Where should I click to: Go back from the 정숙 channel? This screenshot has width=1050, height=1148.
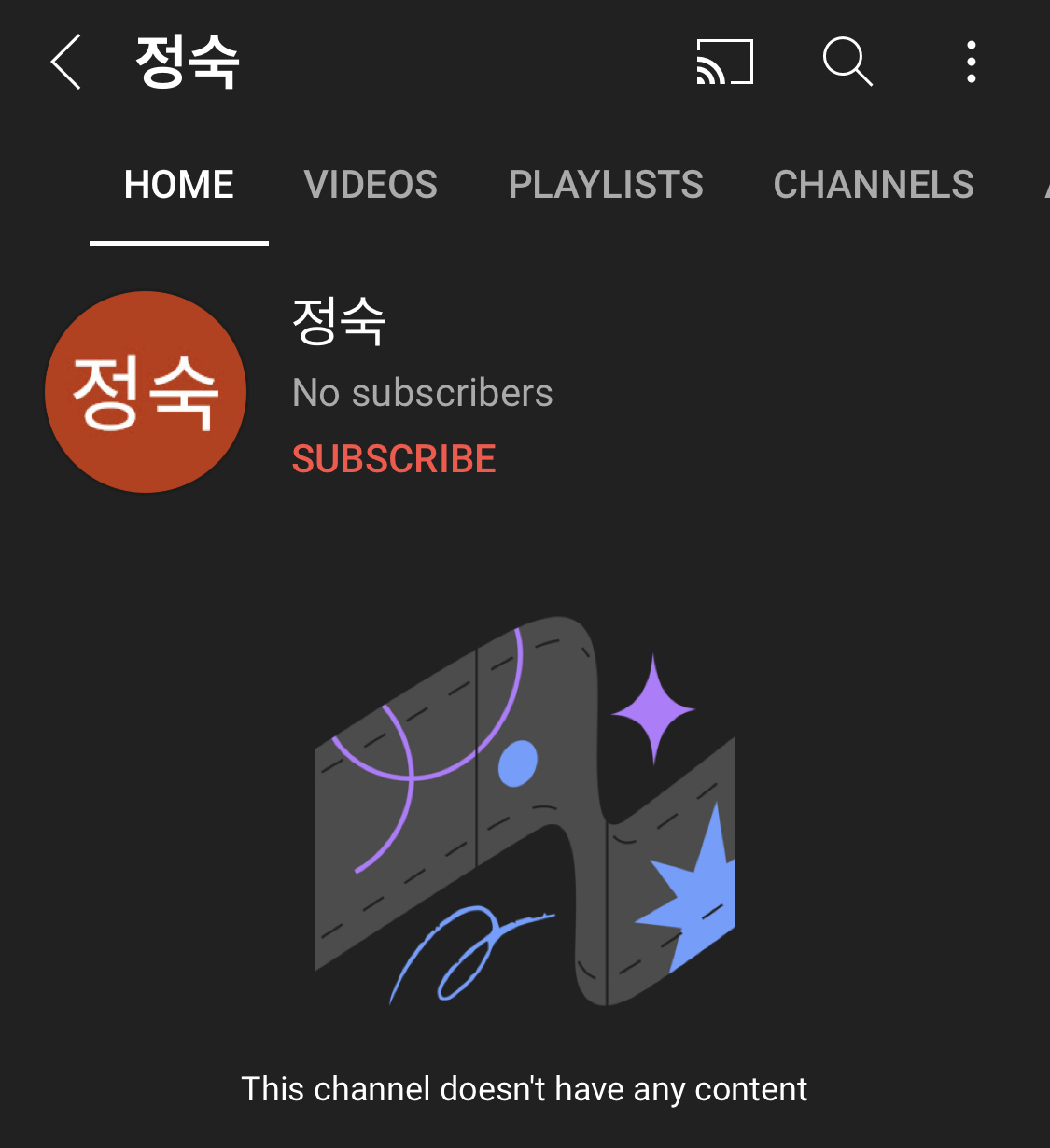click(x=66, y=63)
